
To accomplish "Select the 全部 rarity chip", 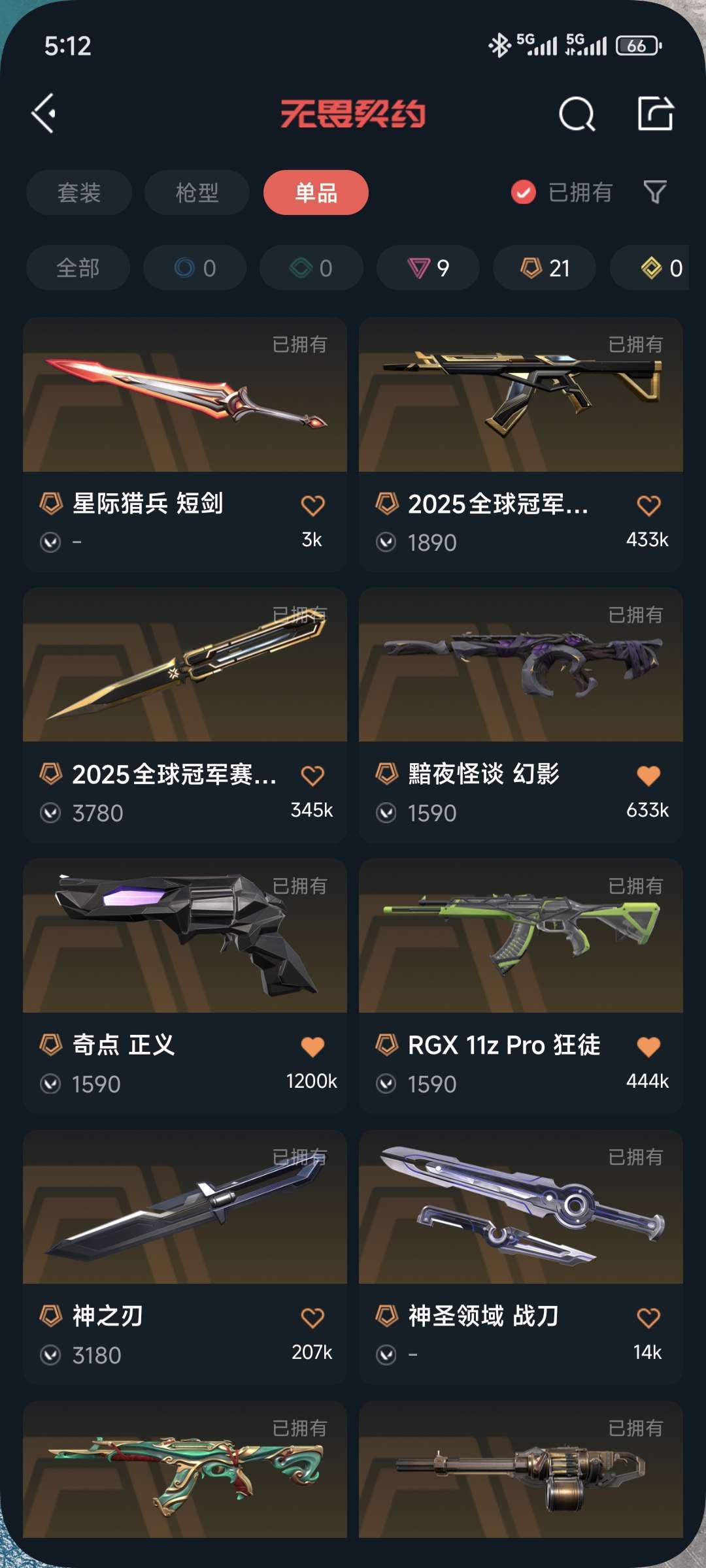I will 78,268.
